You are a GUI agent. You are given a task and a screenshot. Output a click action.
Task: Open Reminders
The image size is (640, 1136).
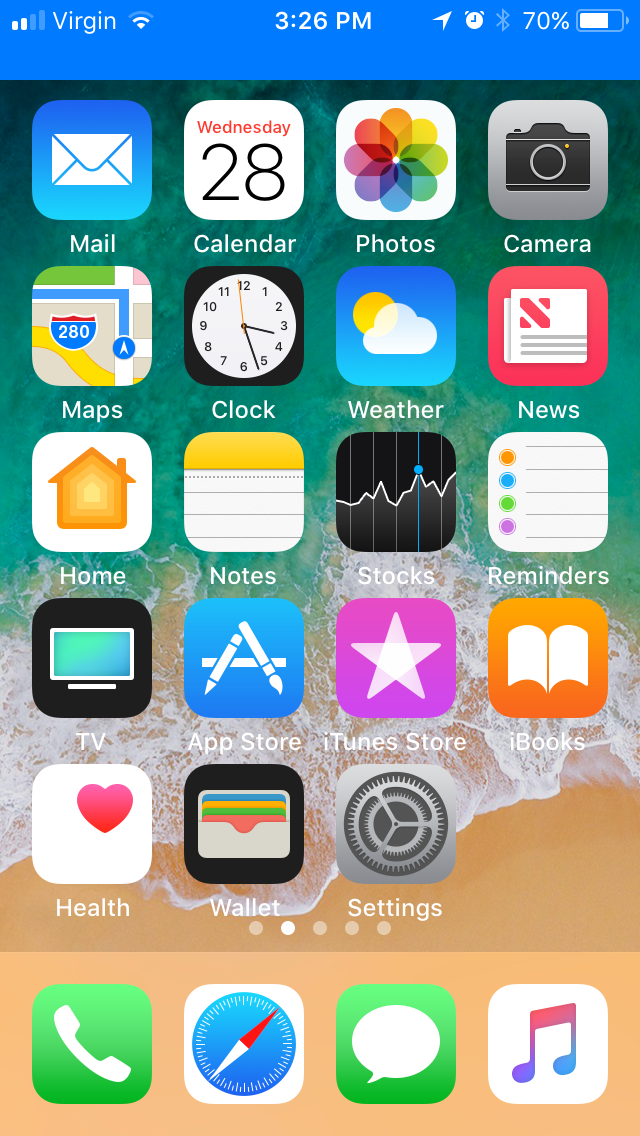tap(548, 492)
